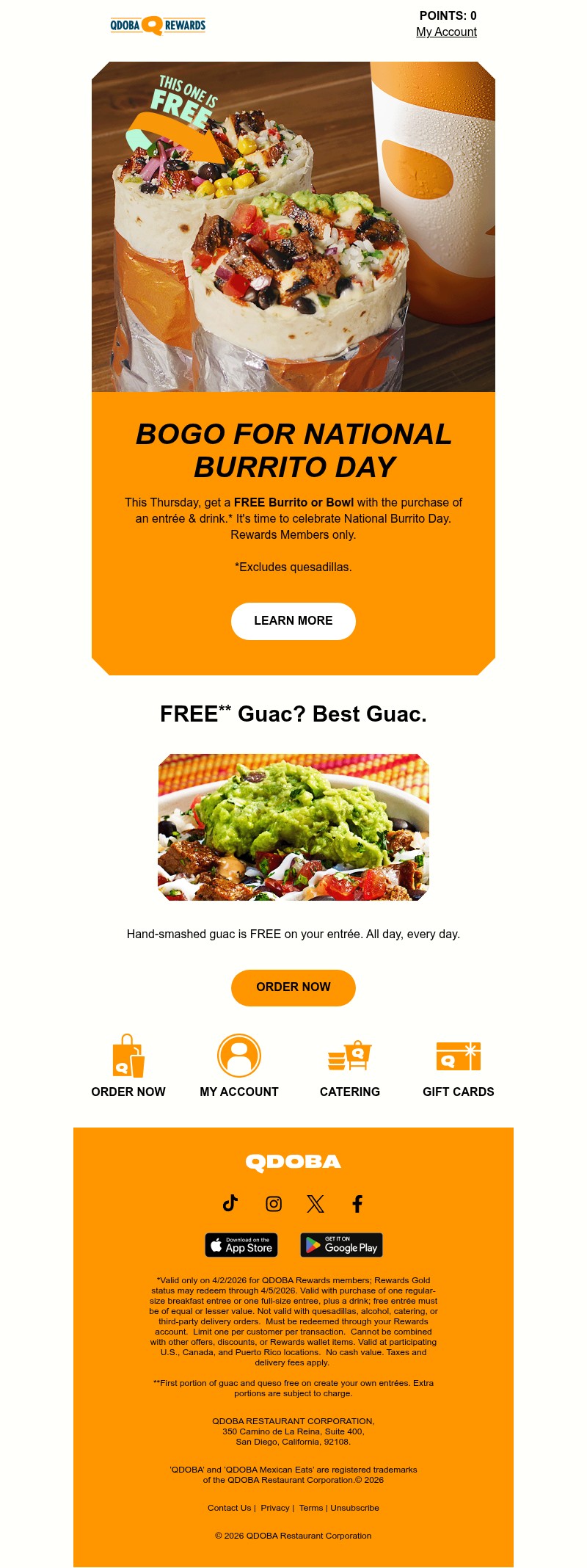587x1568 pixels.
Task: Click the ORDER NOW button
Action: click(x=293, y=987)
